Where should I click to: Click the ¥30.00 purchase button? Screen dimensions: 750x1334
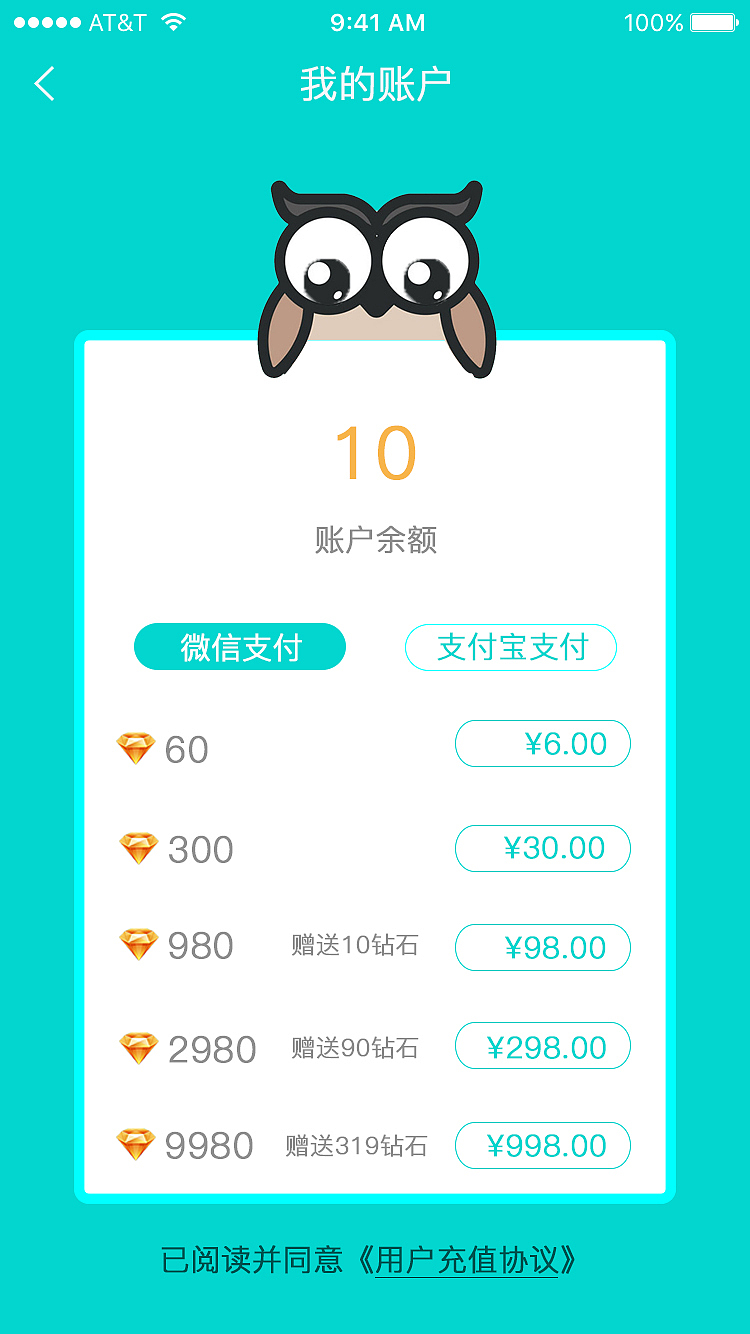coord(542,848)
